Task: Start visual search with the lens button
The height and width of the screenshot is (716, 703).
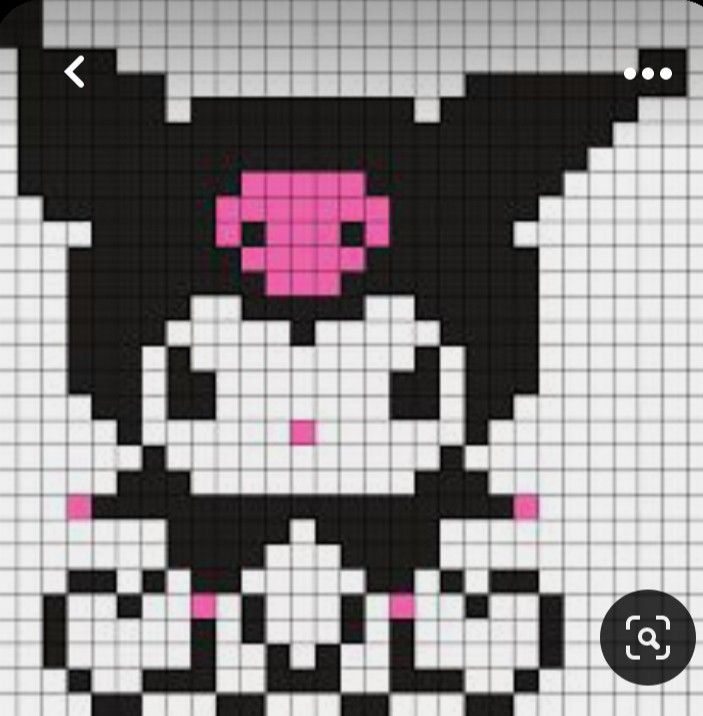Action: [647, 637]
